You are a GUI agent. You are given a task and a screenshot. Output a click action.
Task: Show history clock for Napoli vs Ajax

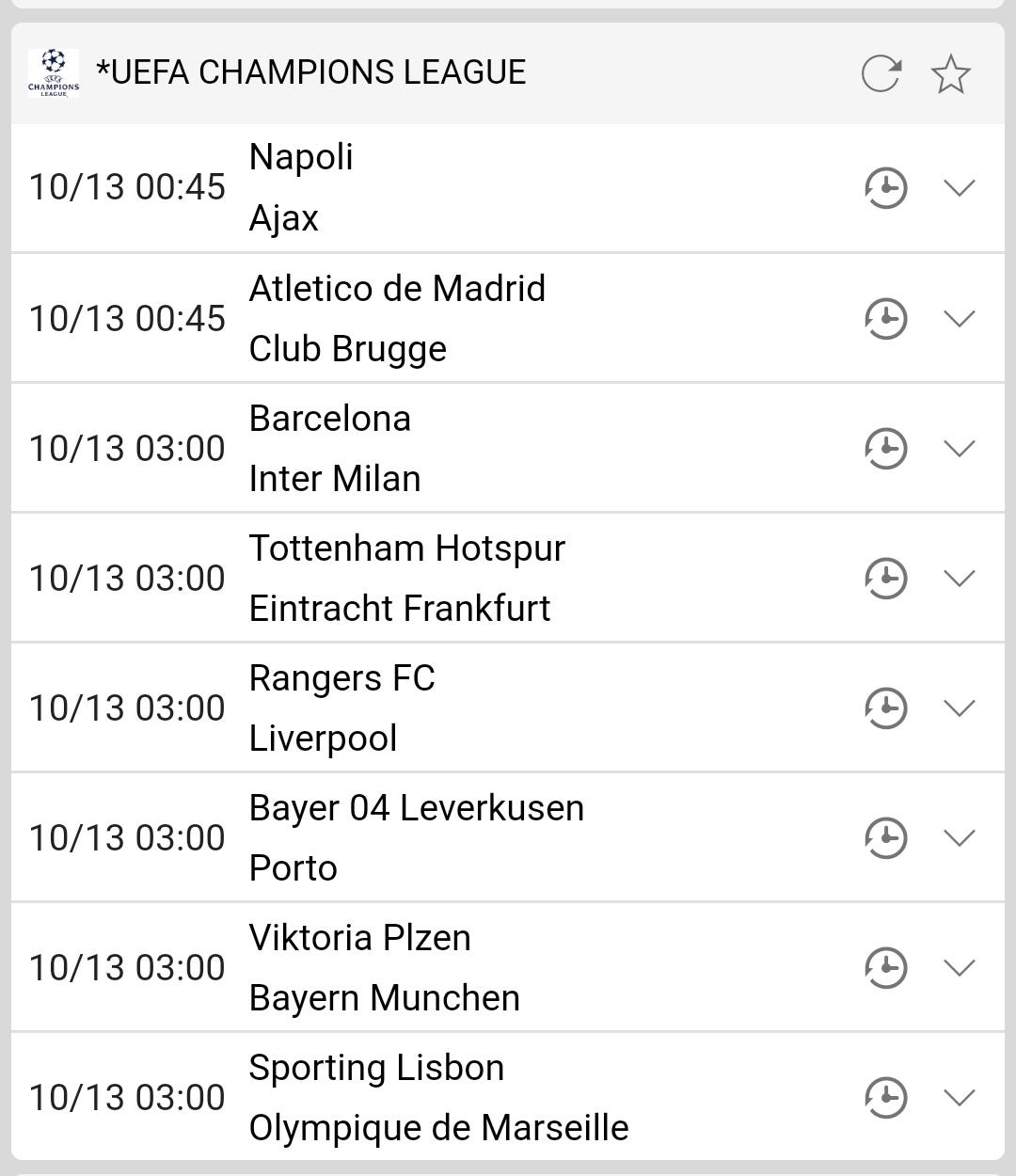885,187
